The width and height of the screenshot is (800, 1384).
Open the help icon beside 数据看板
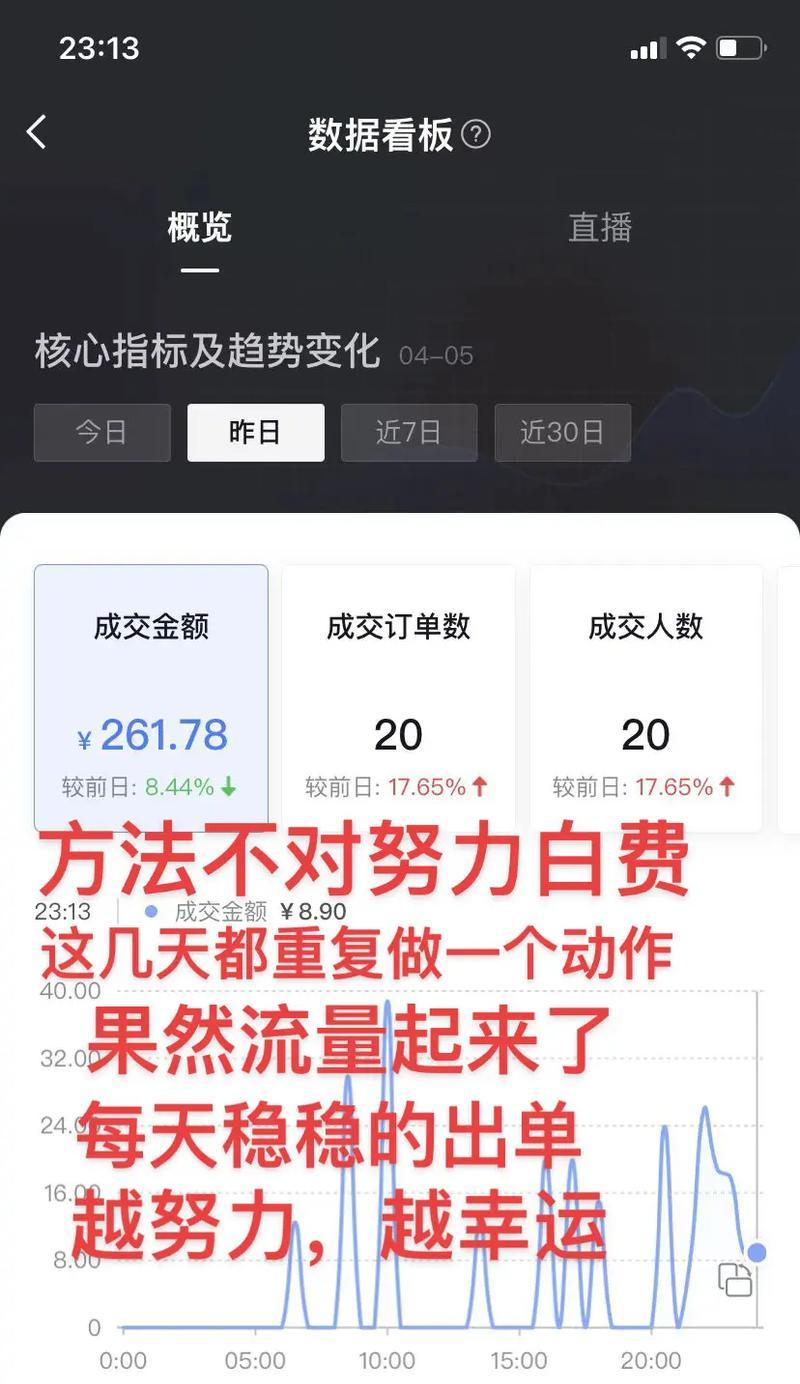477,133
